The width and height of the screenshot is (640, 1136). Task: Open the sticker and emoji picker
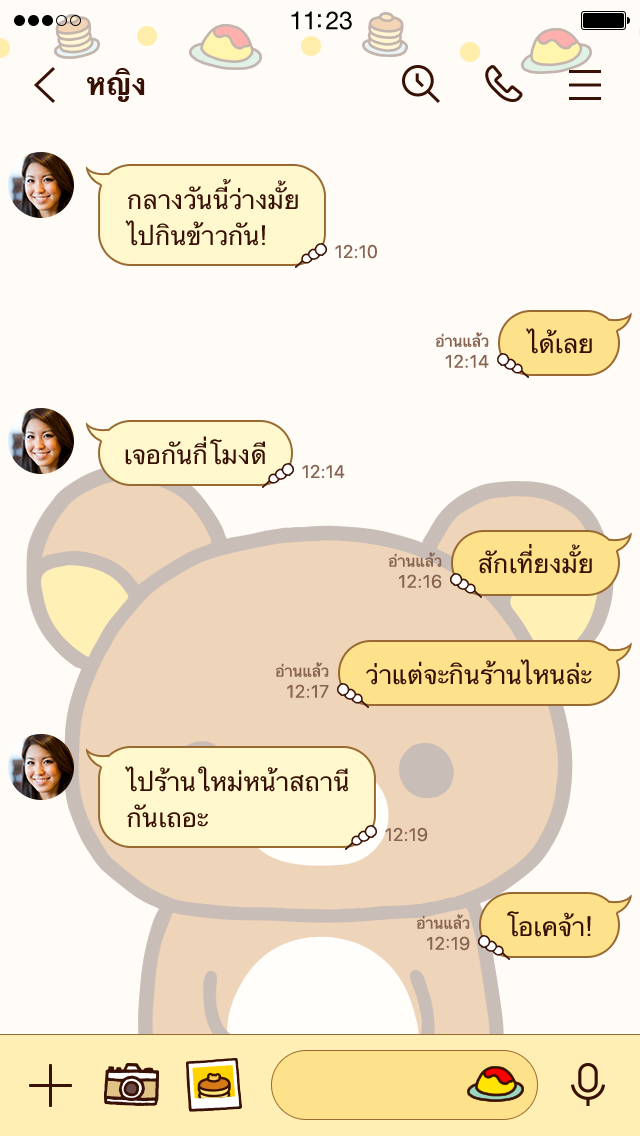coord(496,1084)
